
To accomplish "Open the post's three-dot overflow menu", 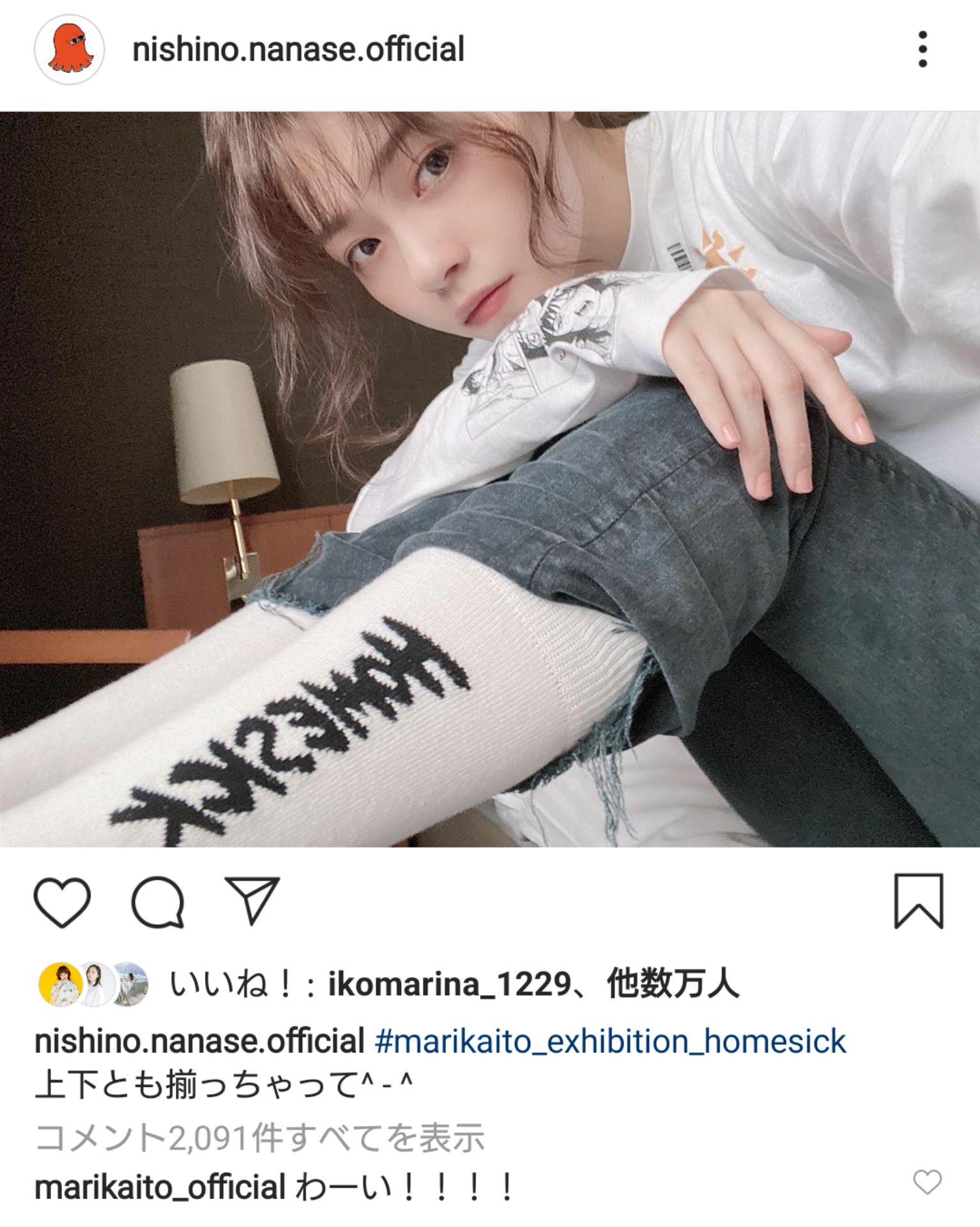I will (x=922, y=49).
